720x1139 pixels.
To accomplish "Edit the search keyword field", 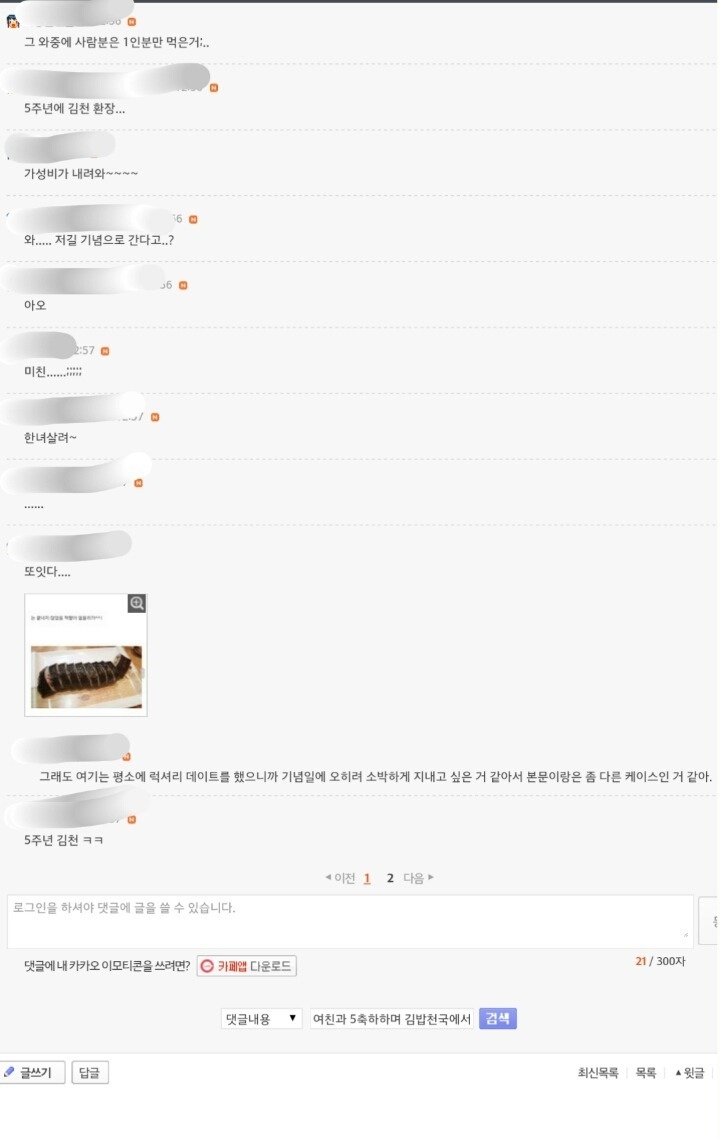I will tap(391, 1019).
